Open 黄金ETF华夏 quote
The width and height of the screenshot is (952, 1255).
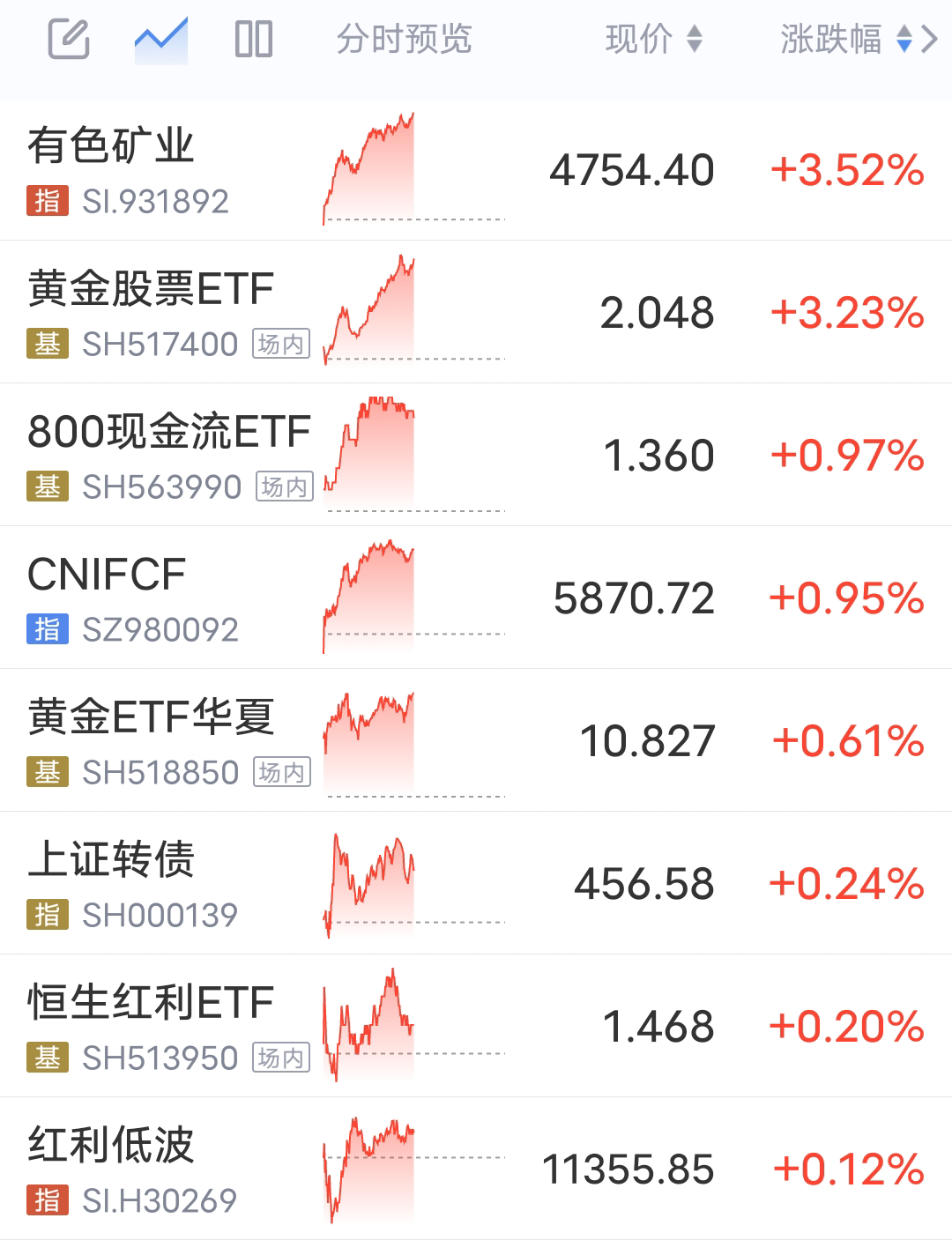click(476, 740)
